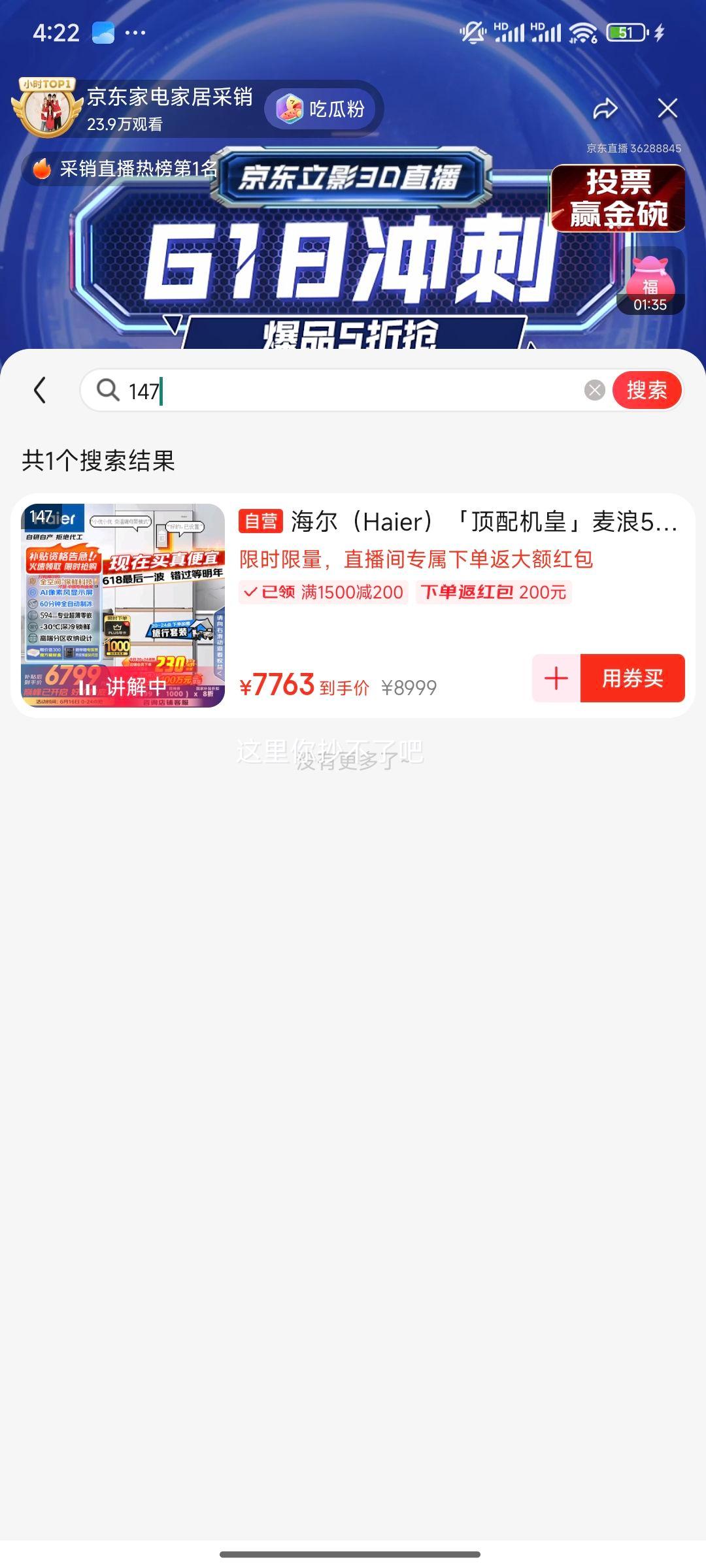Open the 投票赢金碗 voting banner
The height and width of the screenshot is (1568, 706).
coord(618,198)
